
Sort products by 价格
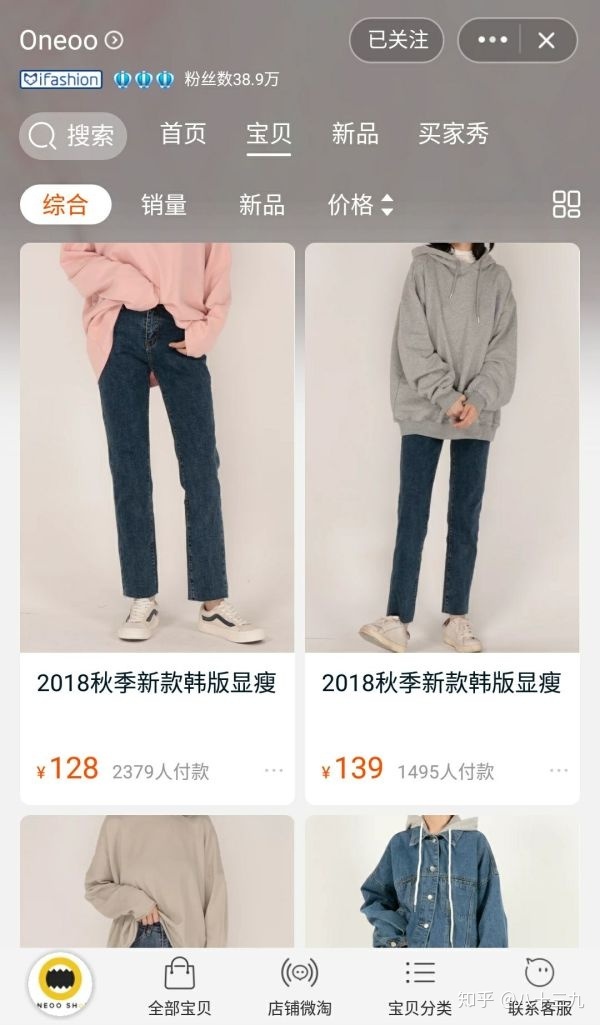360,205
